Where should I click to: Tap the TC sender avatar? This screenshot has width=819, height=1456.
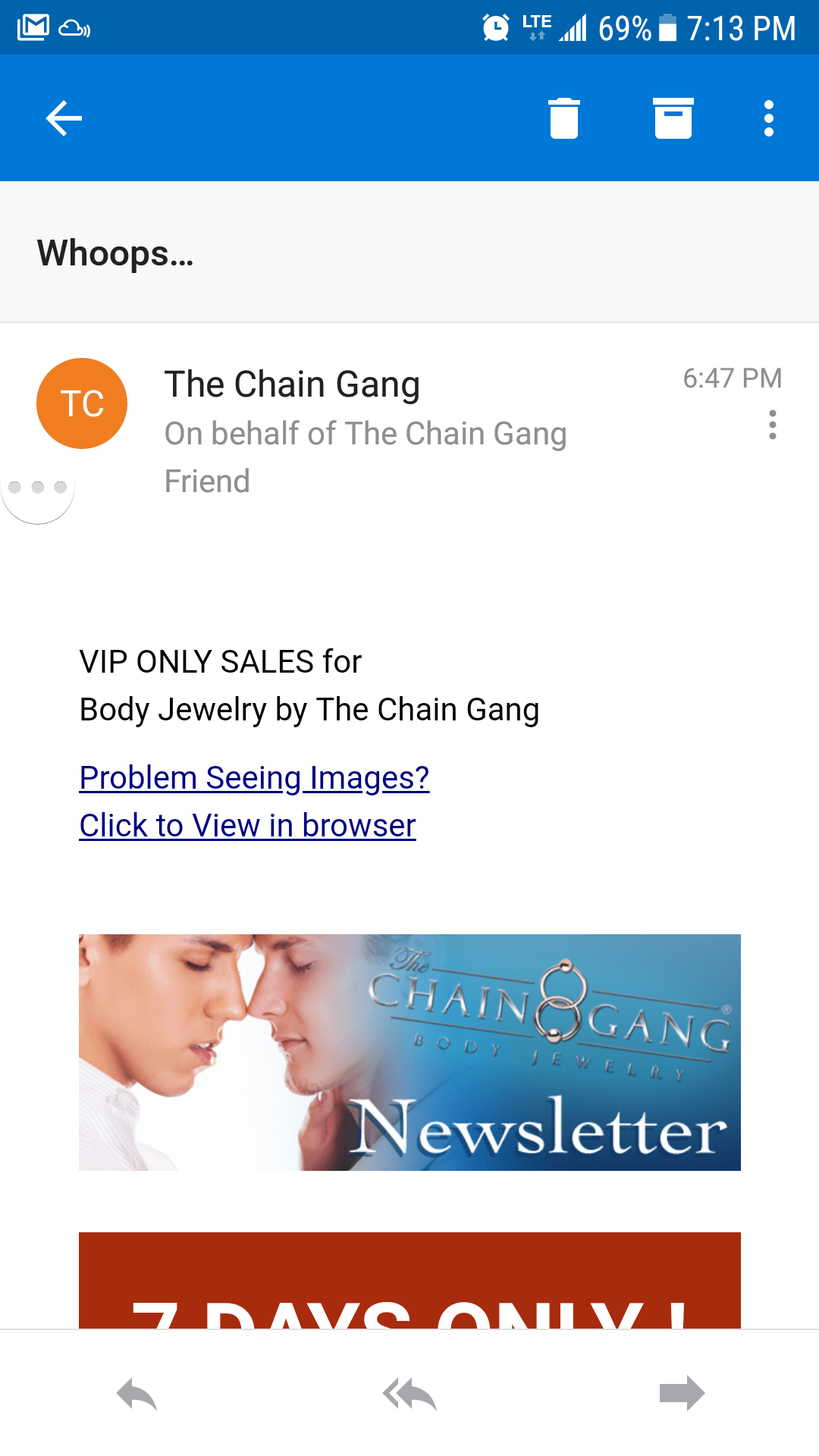[82, 403]
